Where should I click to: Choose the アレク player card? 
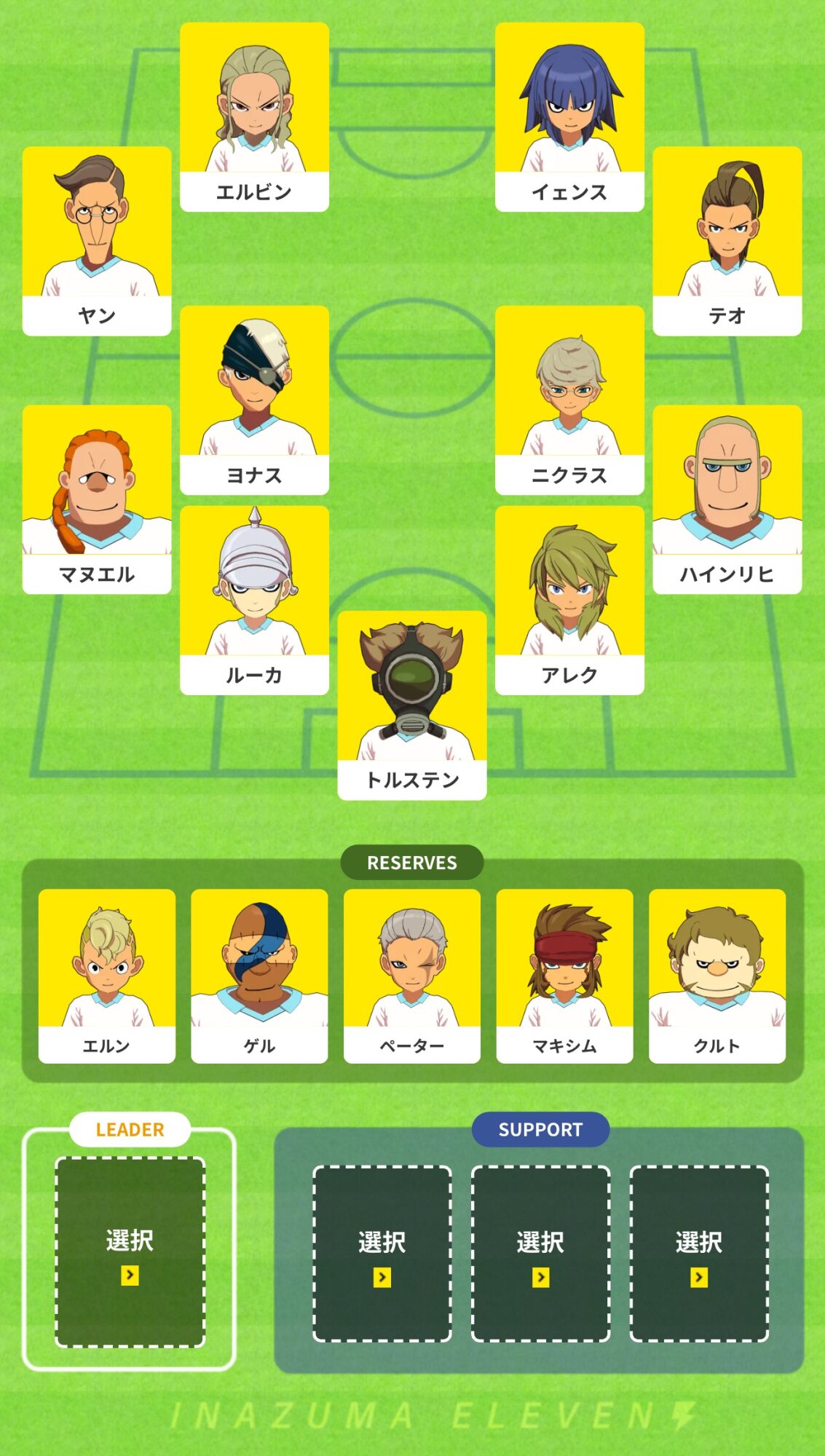[569, 601]
